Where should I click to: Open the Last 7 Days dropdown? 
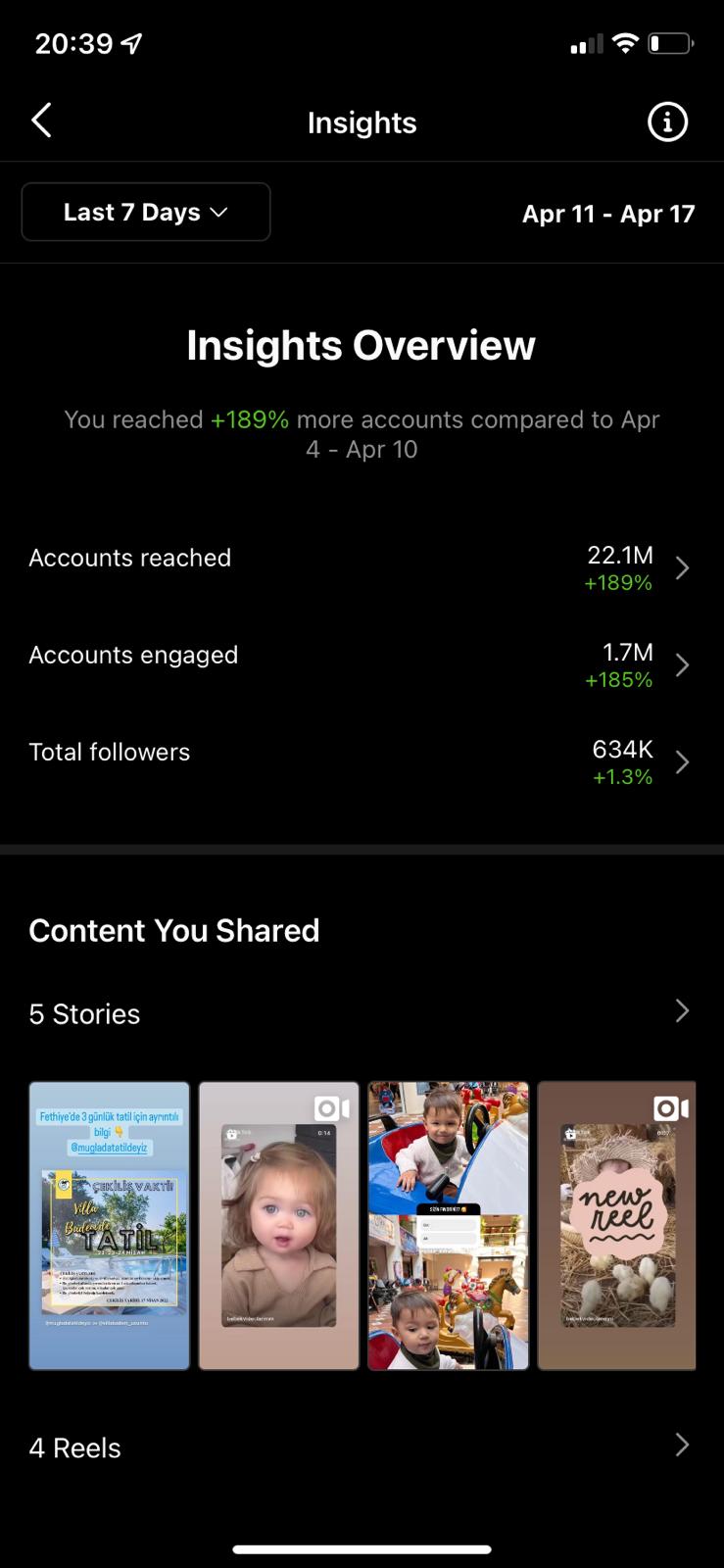coord(146,212)
